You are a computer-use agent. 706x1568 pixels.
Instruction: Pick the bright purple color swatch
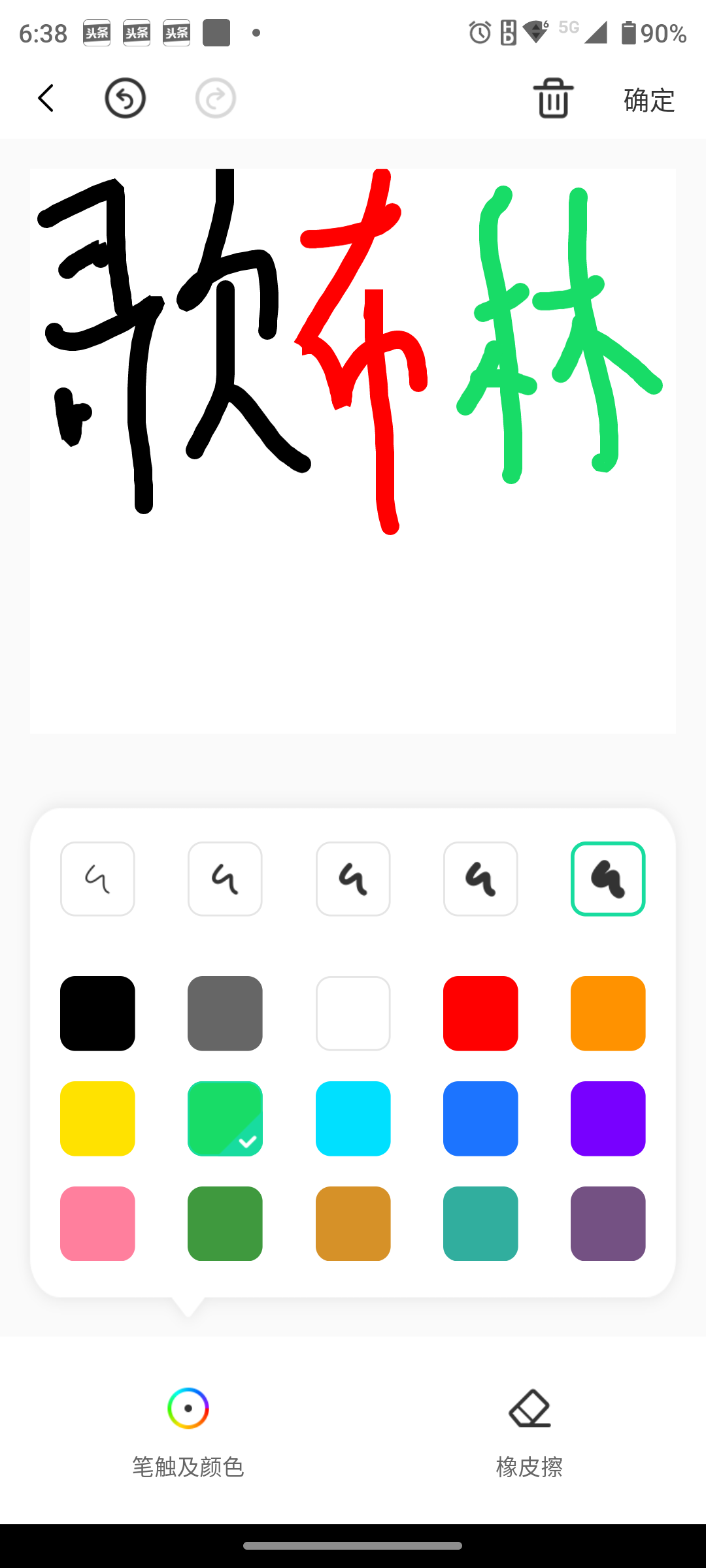pos(608,1119)
